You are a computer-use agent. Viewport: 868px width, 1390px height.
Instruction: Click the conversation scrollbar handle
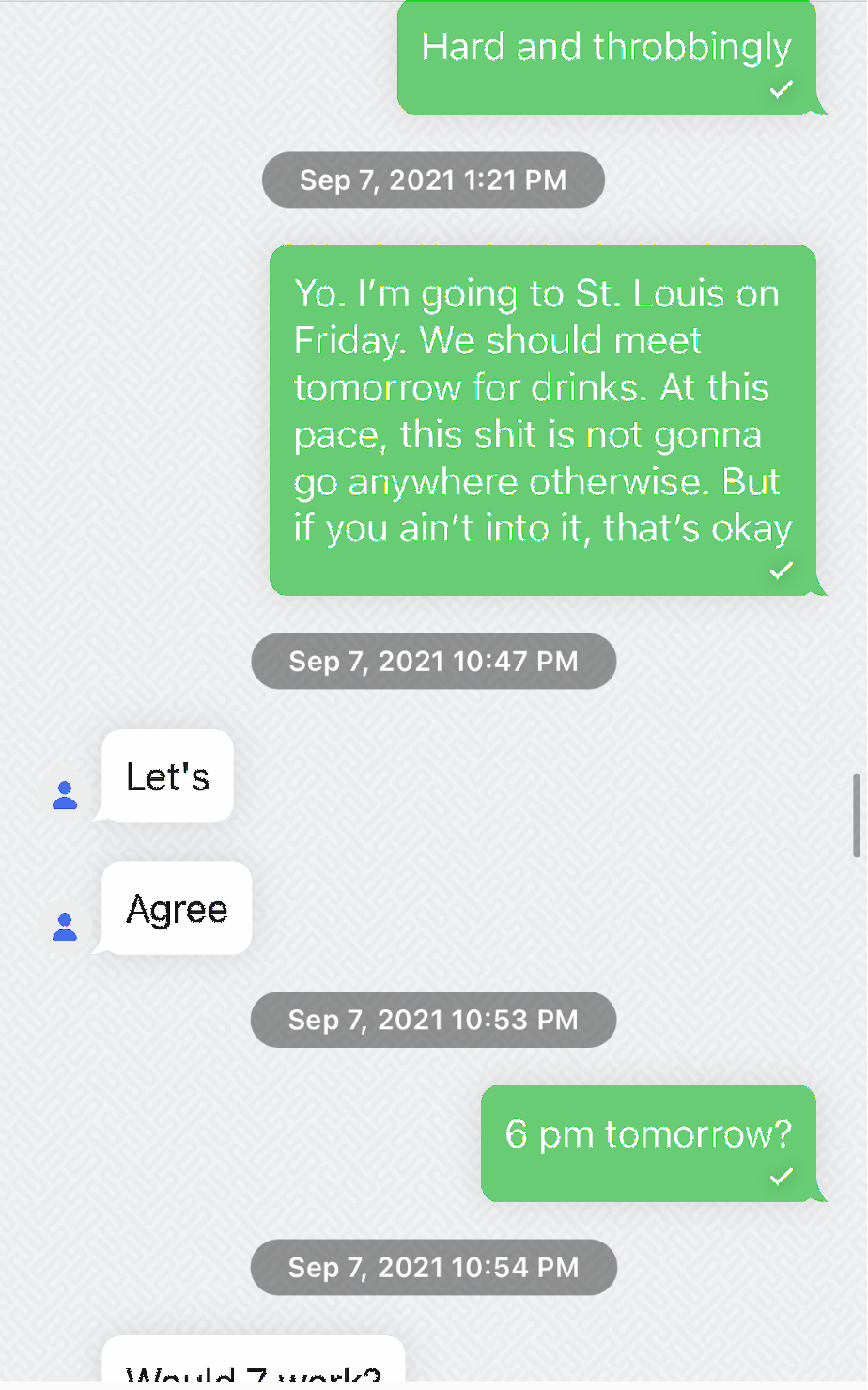(857, 816)
